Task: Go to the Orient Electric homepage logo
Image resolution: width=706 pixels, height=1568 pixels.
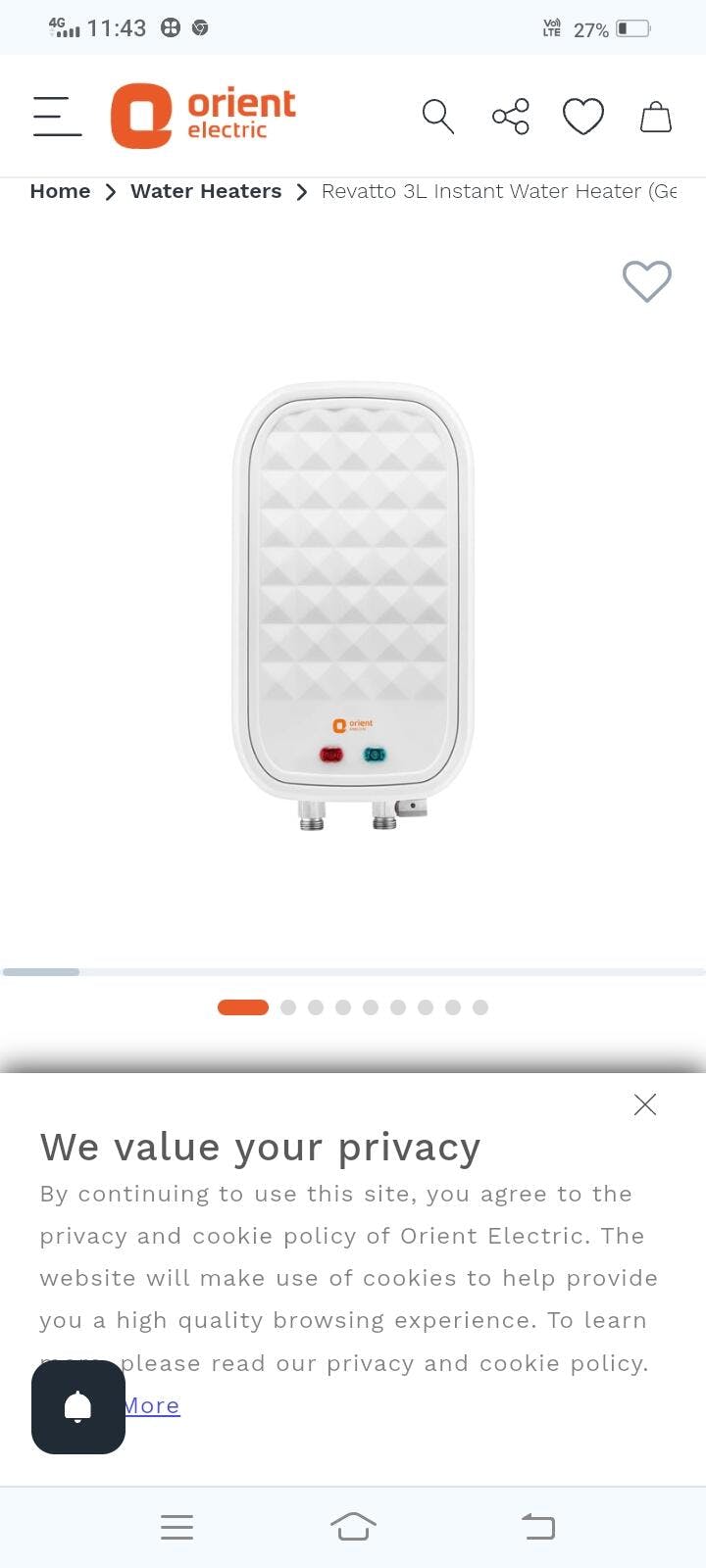Action: click(203, 116)
